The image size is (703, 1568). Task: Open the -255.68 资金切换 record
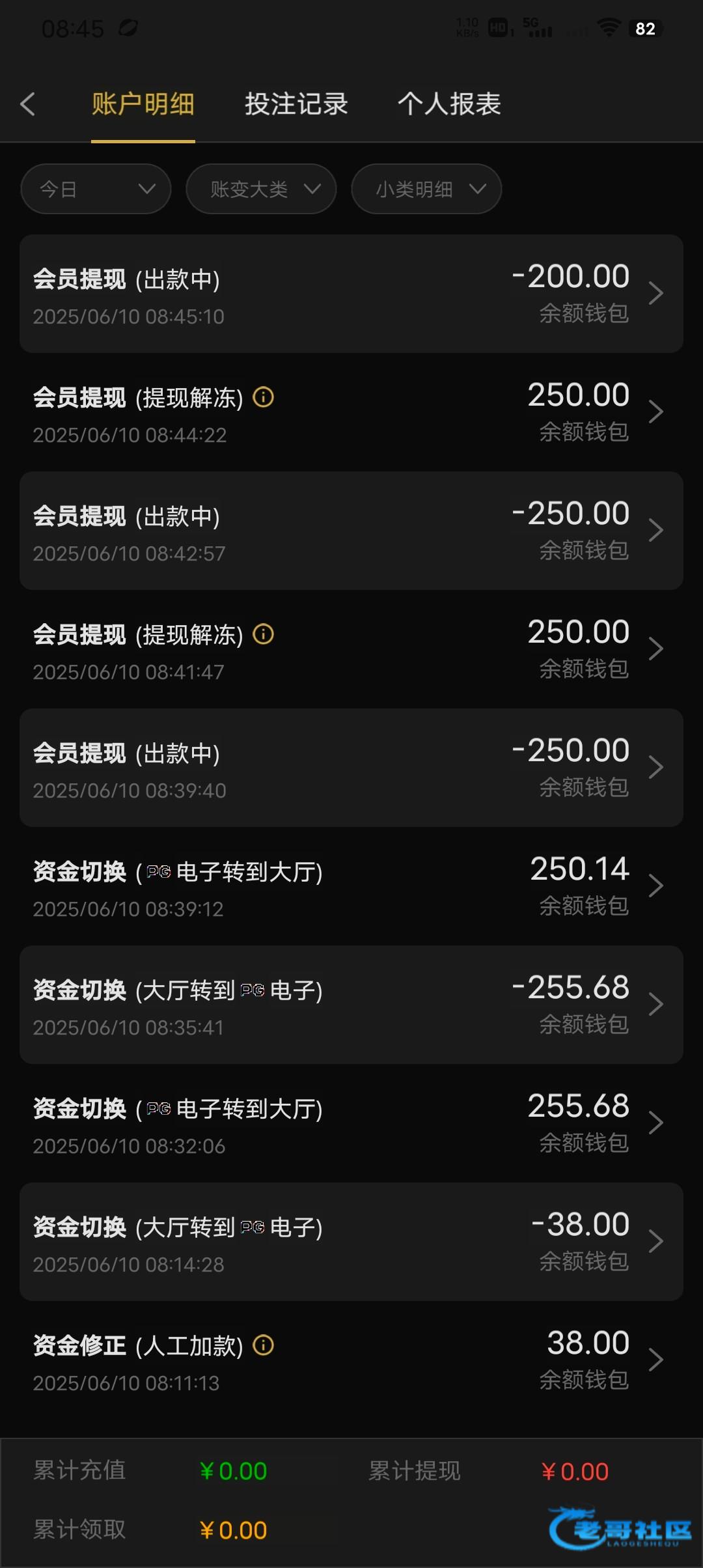(351, 1005)
